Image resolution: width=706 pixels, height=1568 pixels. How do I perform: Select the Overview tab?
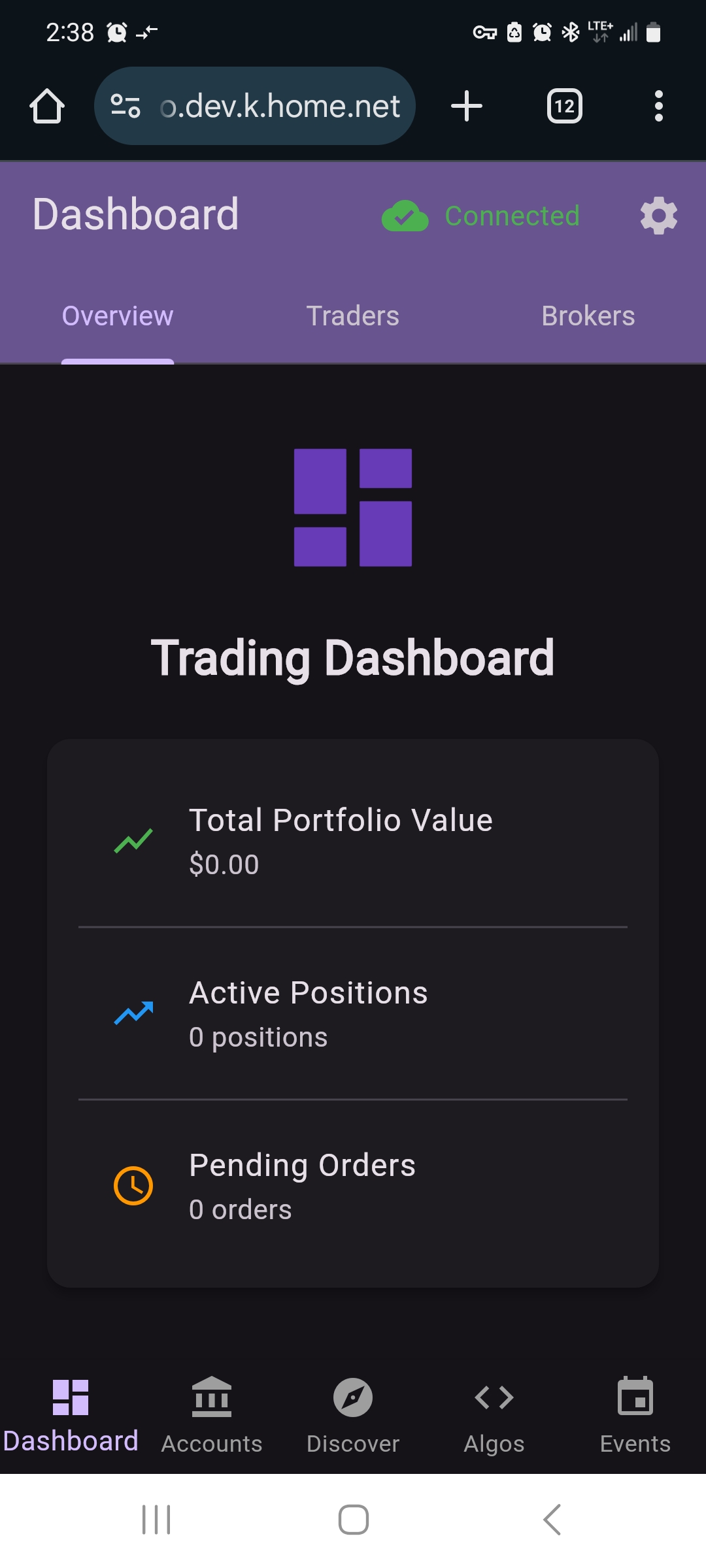tap(118, 316)
